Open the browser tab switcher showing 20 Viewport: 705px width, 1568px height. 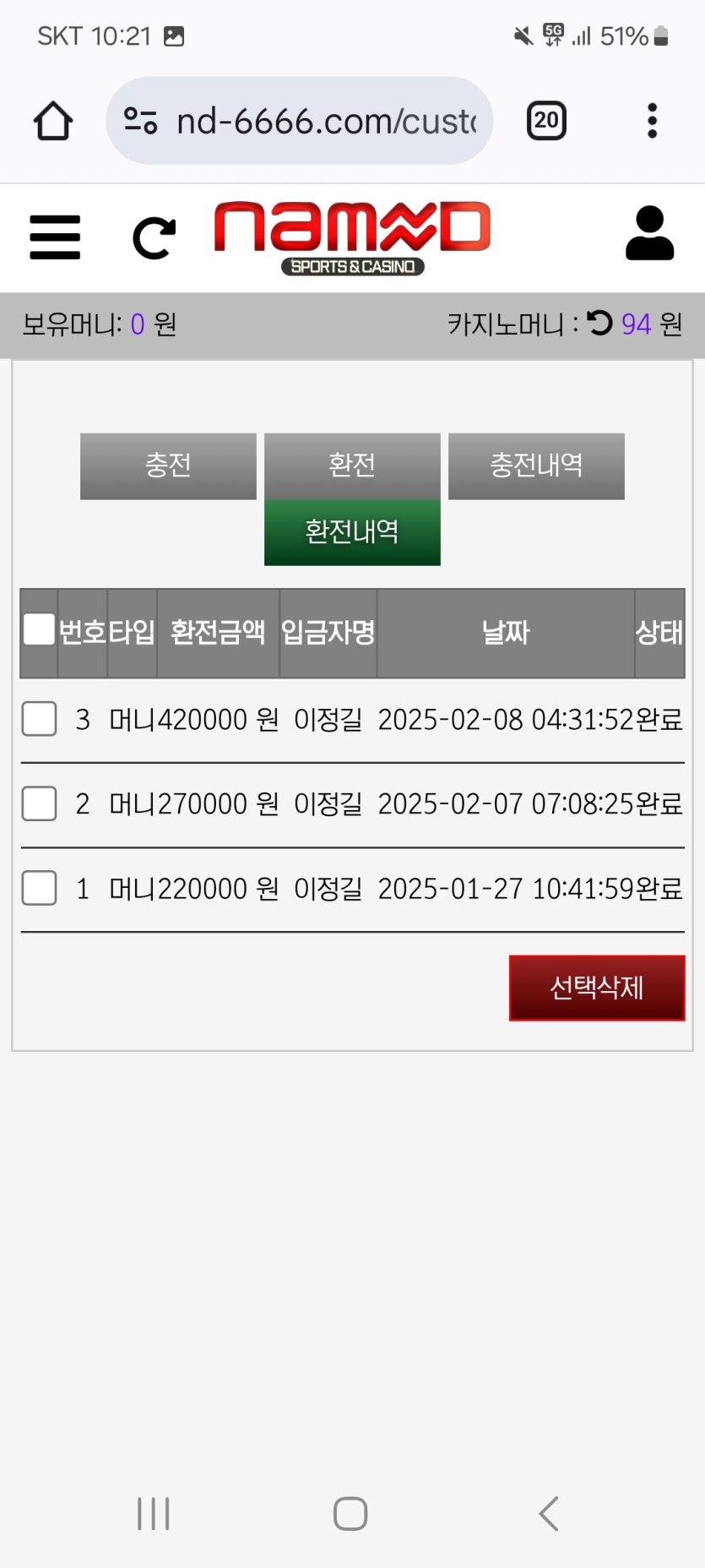(546, 121)
